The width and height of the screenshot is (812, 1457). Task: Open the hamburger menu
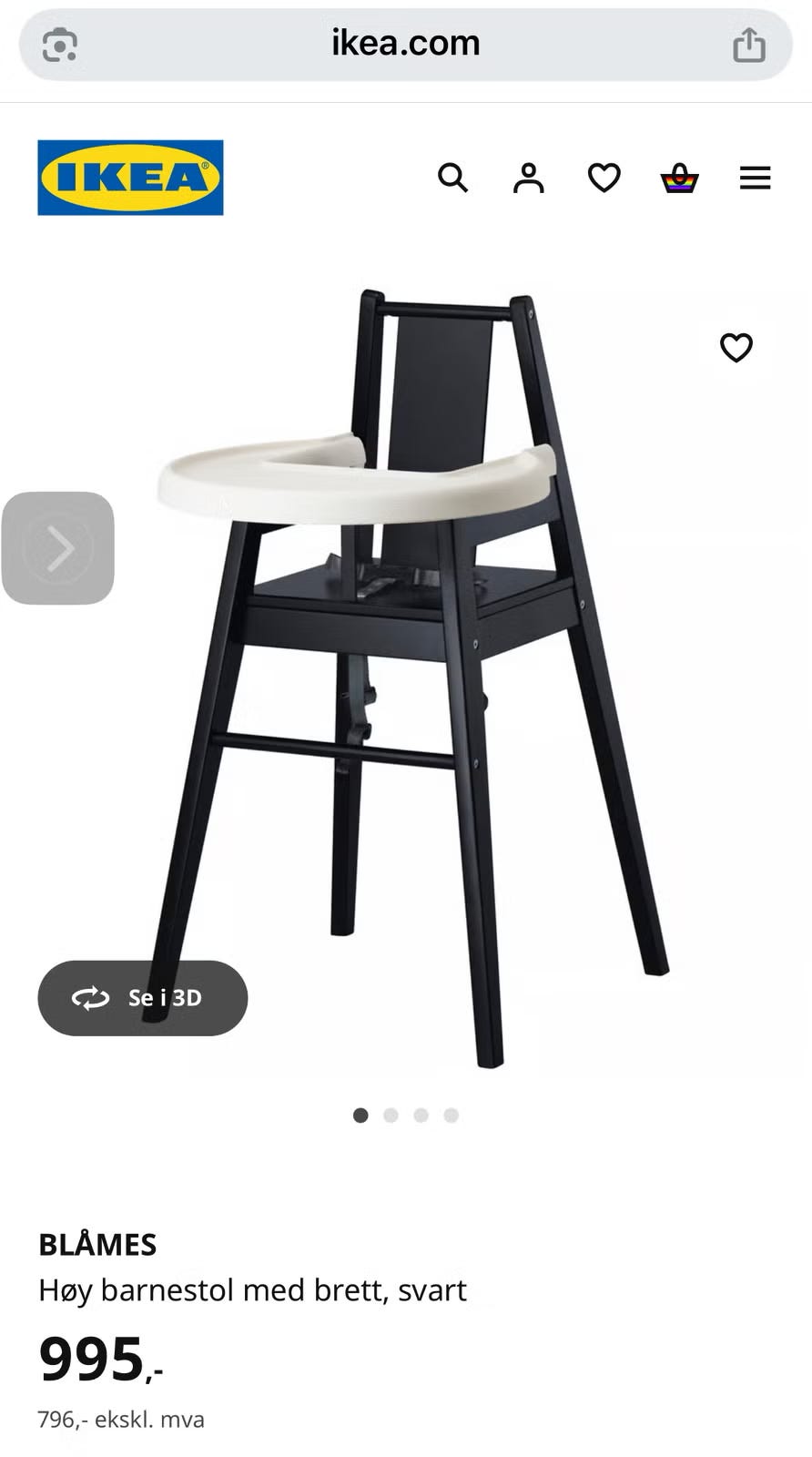(755, 178)
